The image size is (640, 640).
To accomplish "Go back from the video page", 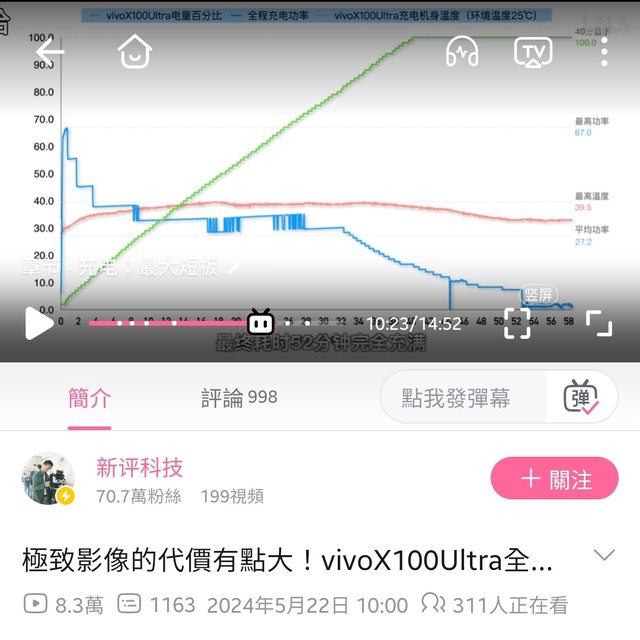I will pos(49,52).
